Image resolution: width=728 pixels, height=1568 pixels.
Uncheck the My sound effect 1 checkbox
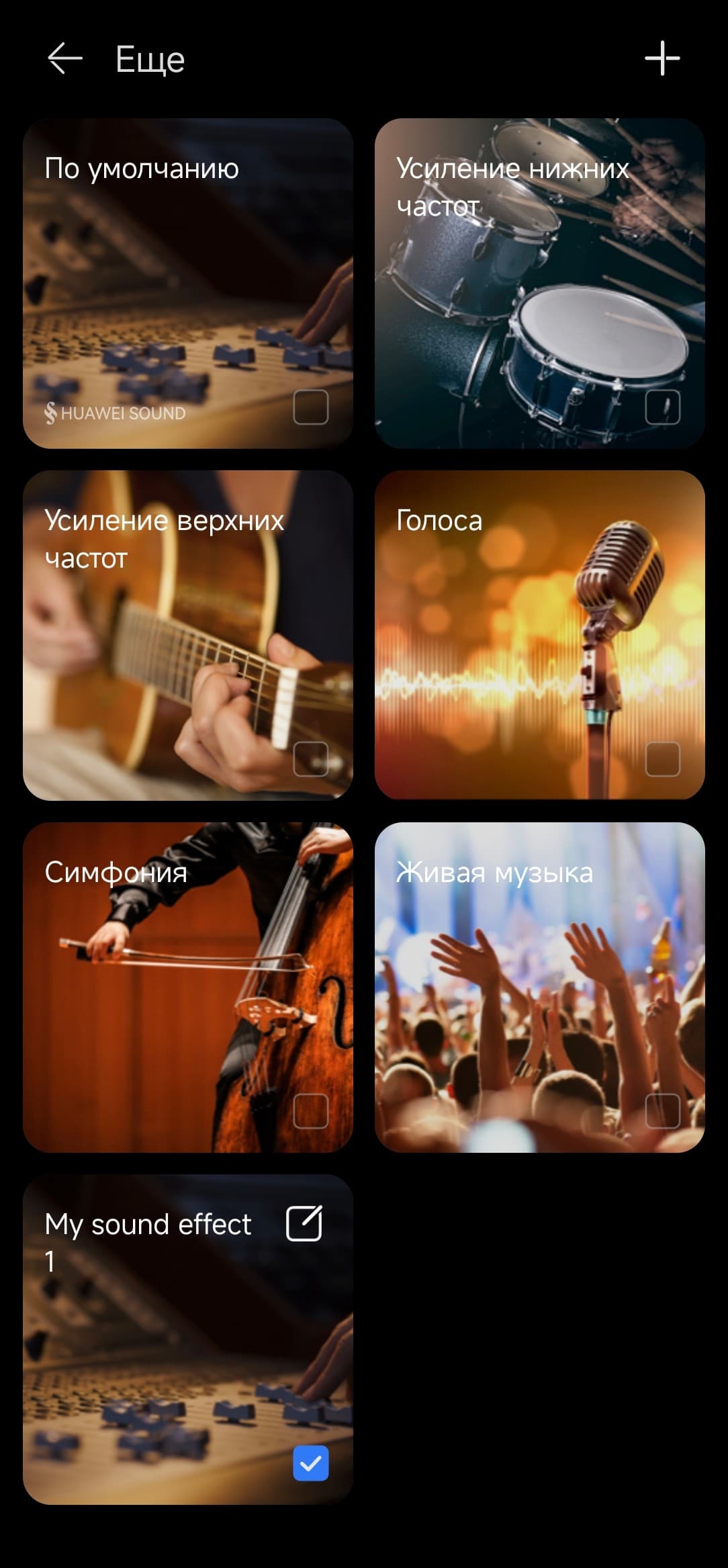tap(311, 1463)
